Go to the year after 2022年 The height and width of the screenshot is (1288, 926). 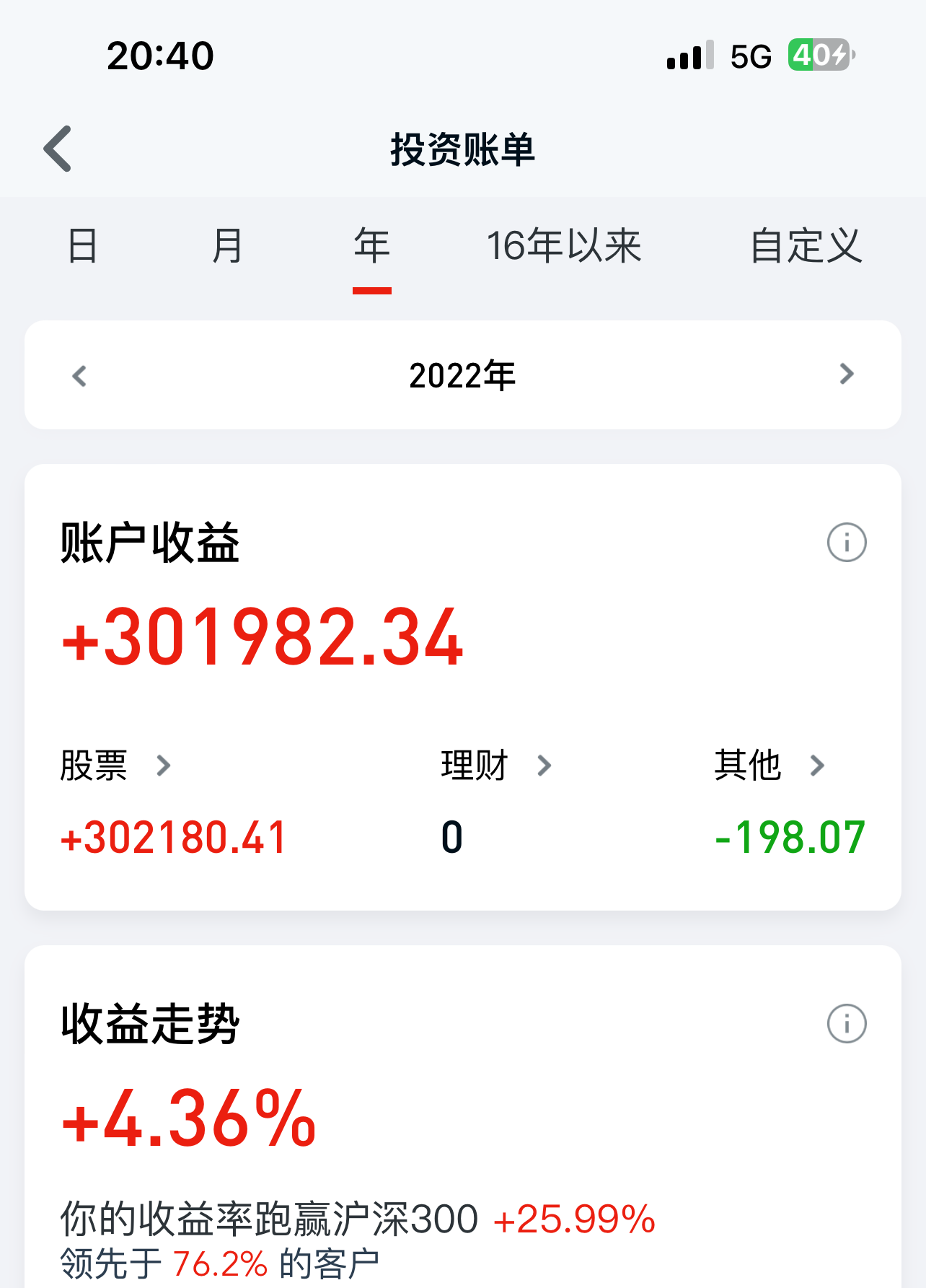(x=847, y=374)
